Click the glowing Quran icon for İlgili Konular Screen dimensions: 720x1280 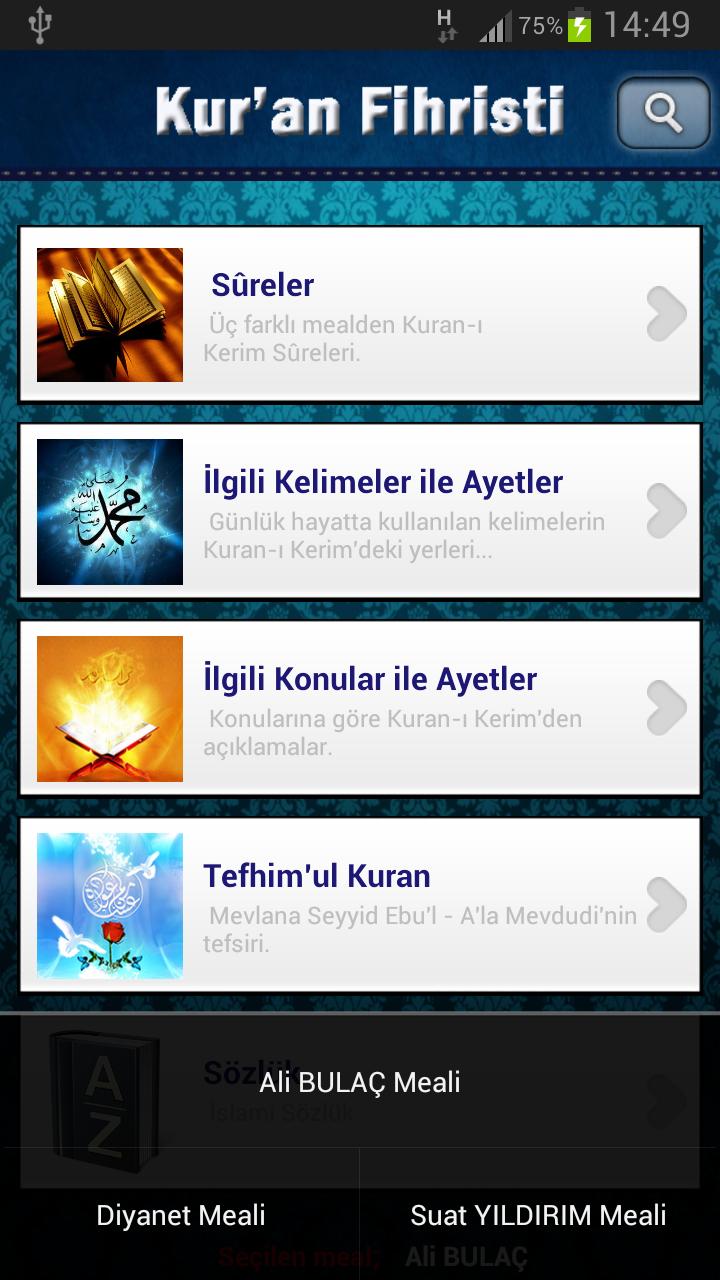tap(109, 706)
